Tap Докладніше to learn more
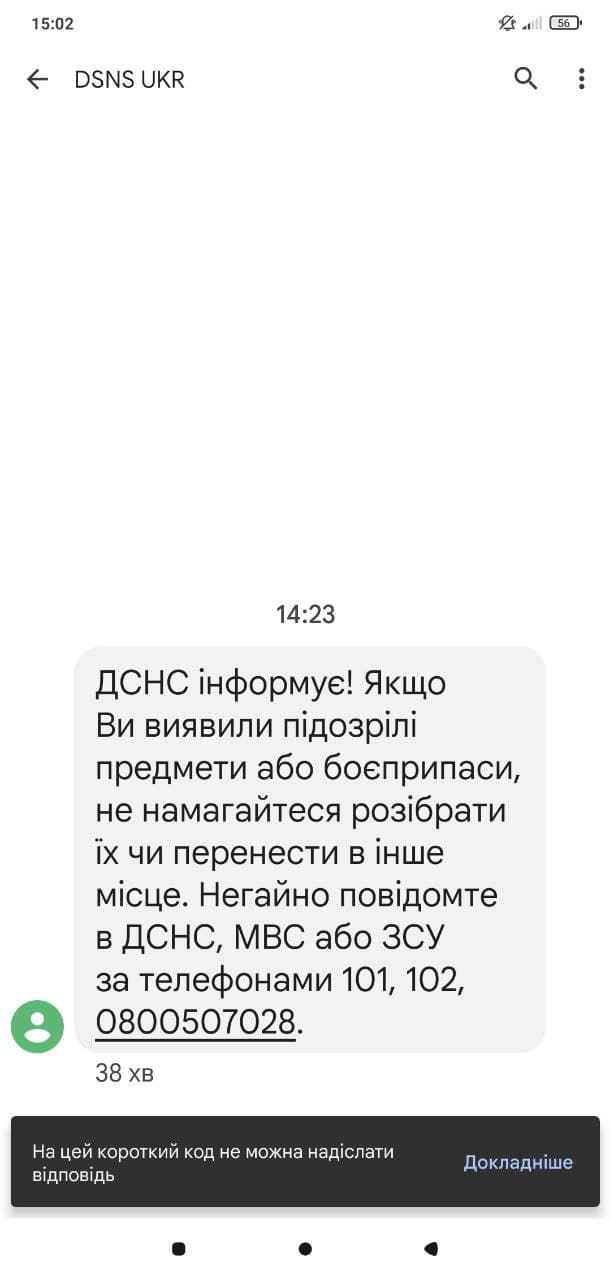This screenshot has height=1280, width=611. pyautogui.click(x=518, y=1162)
